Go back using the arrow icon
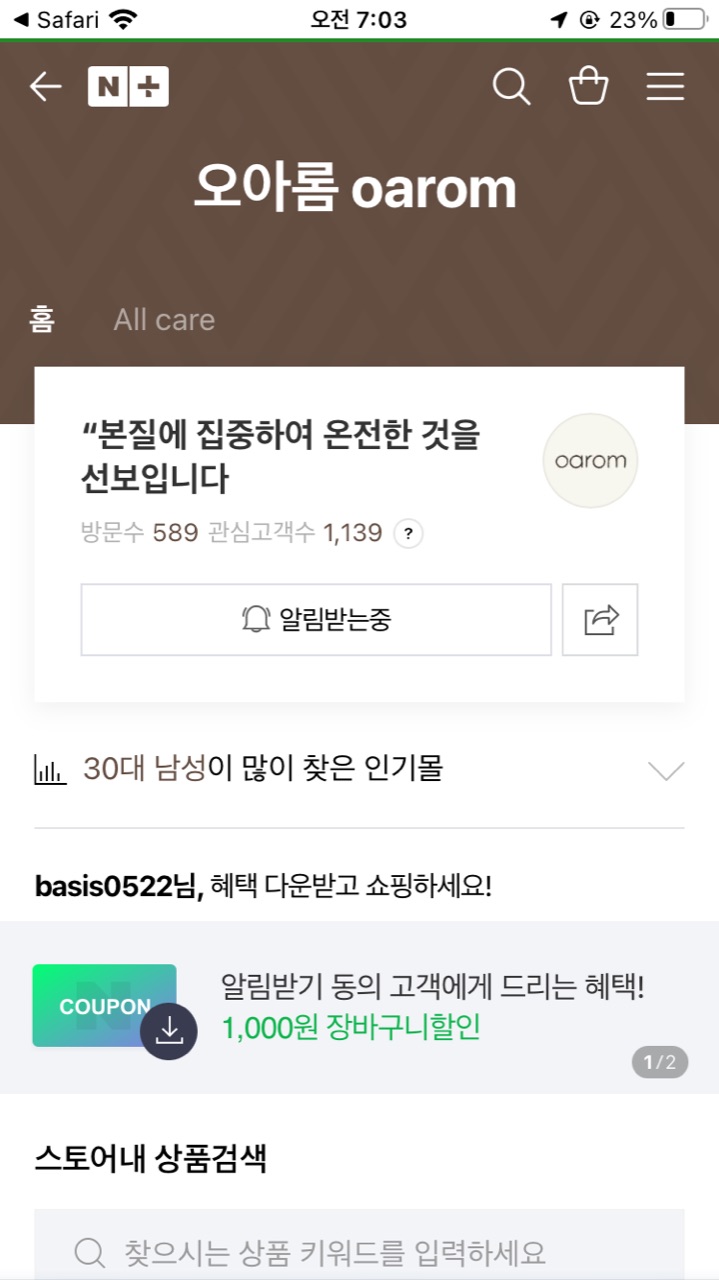This screenshot has width=719, height=1280. 45,87
